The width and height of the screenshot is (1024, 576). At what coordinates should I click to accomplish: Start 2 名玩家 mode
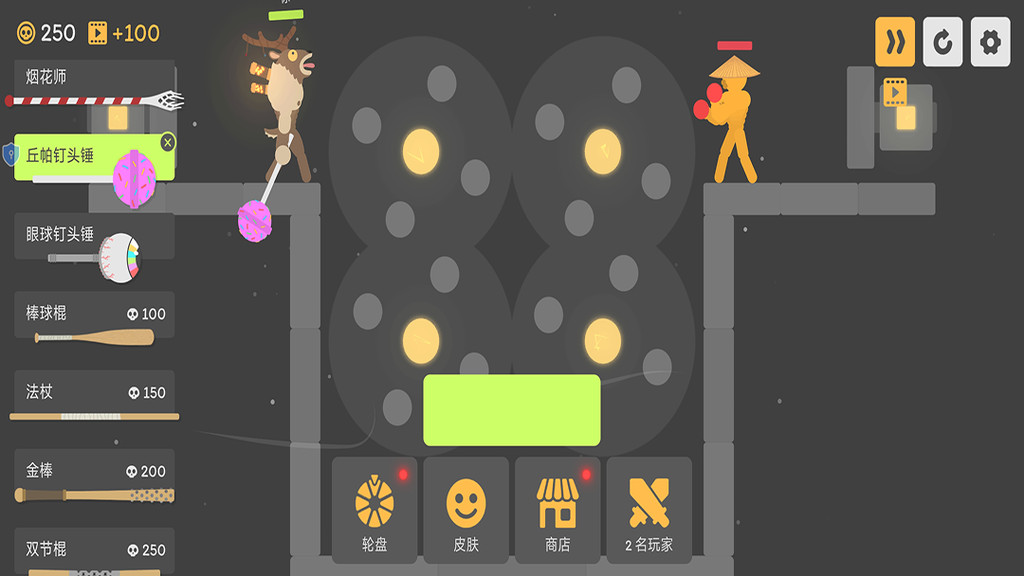point(649,510)
